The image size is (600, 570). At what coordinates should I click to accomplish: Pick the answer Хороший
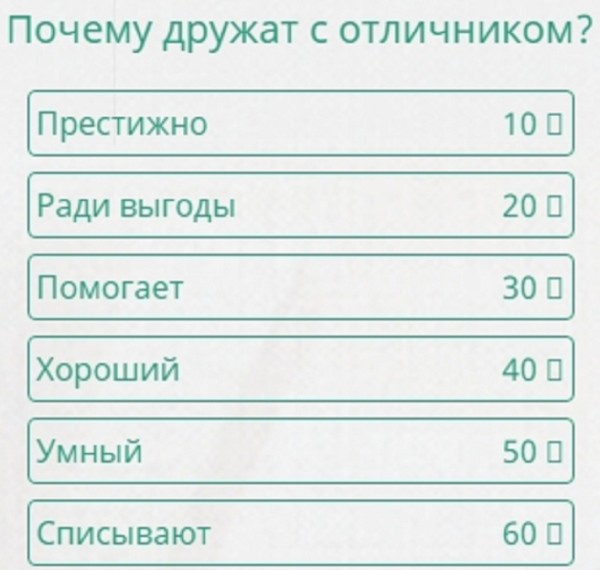[x=300, y=369]
